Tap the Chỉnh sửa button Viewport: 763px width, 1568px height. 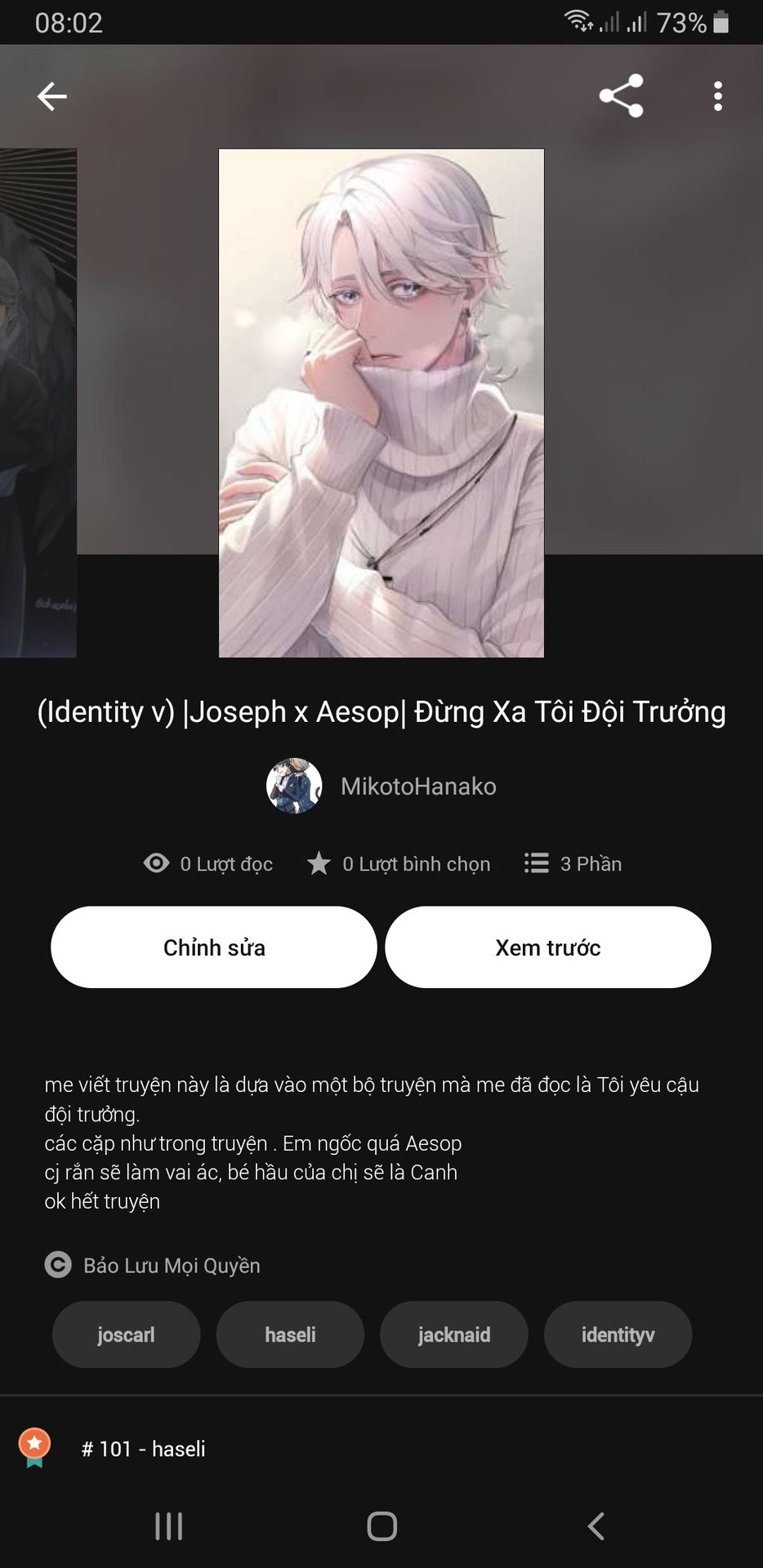(x=214, y=947)
